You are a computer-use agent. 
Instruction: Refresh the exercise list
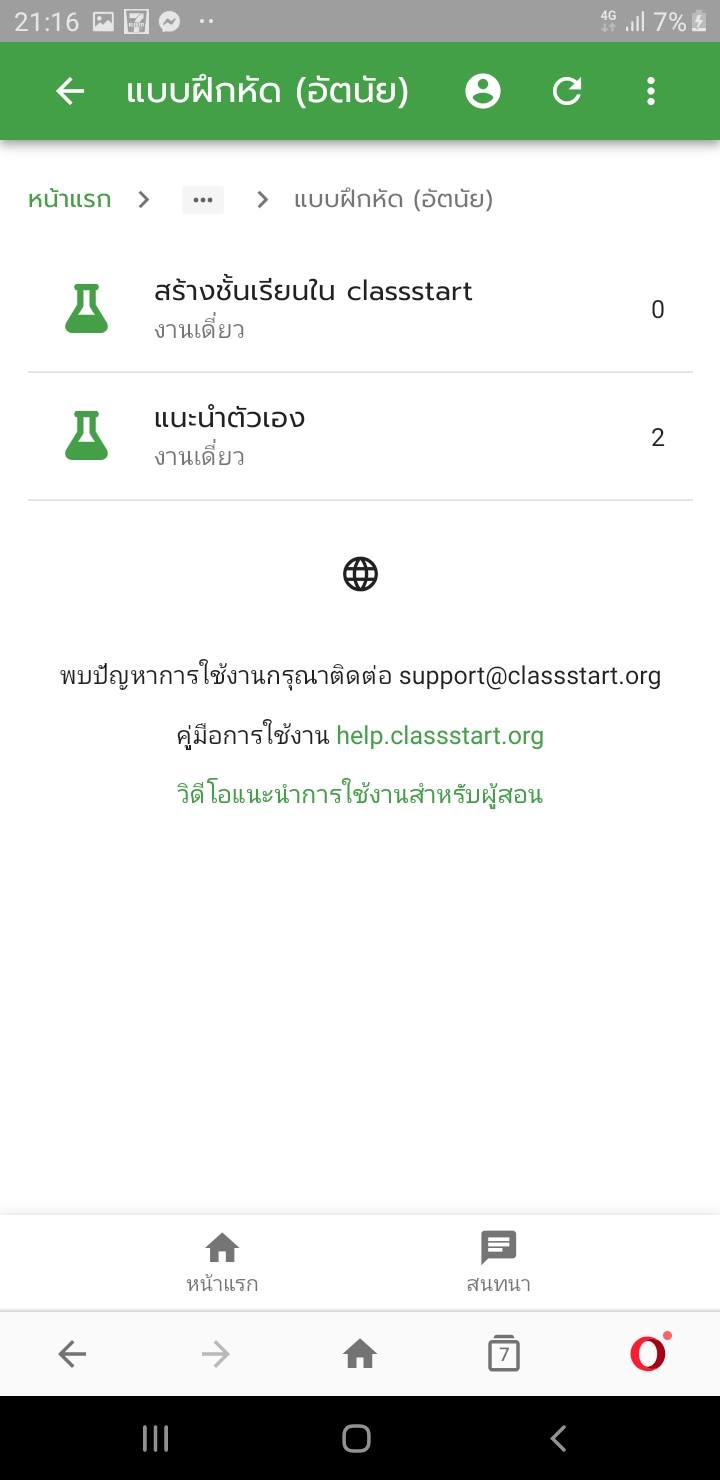click(567, 92)
